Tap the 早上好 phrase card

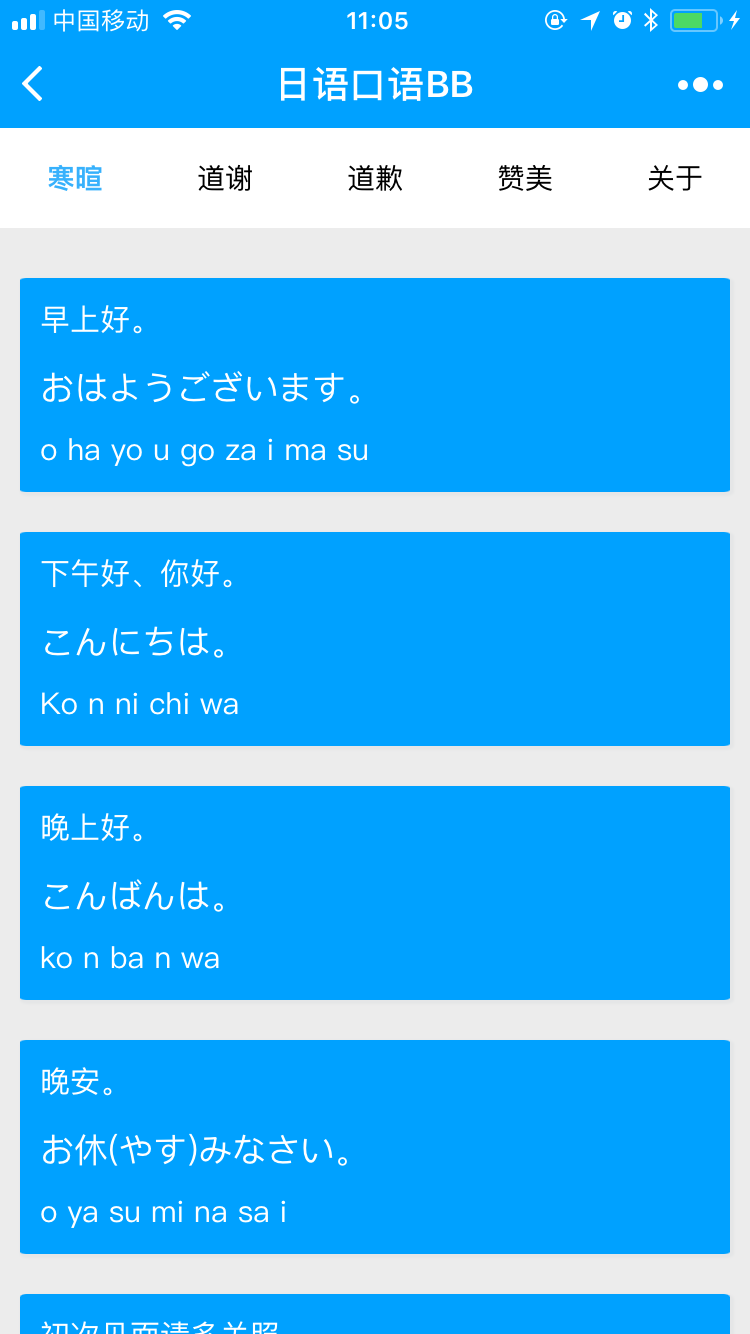[375, 385]
